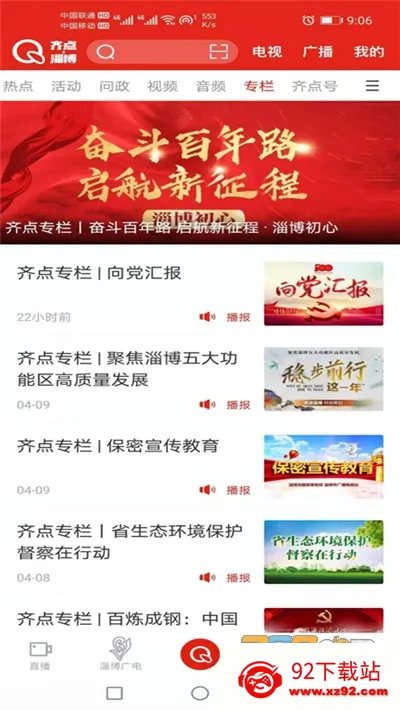Tap the red center Q home button

coord(200,654)
